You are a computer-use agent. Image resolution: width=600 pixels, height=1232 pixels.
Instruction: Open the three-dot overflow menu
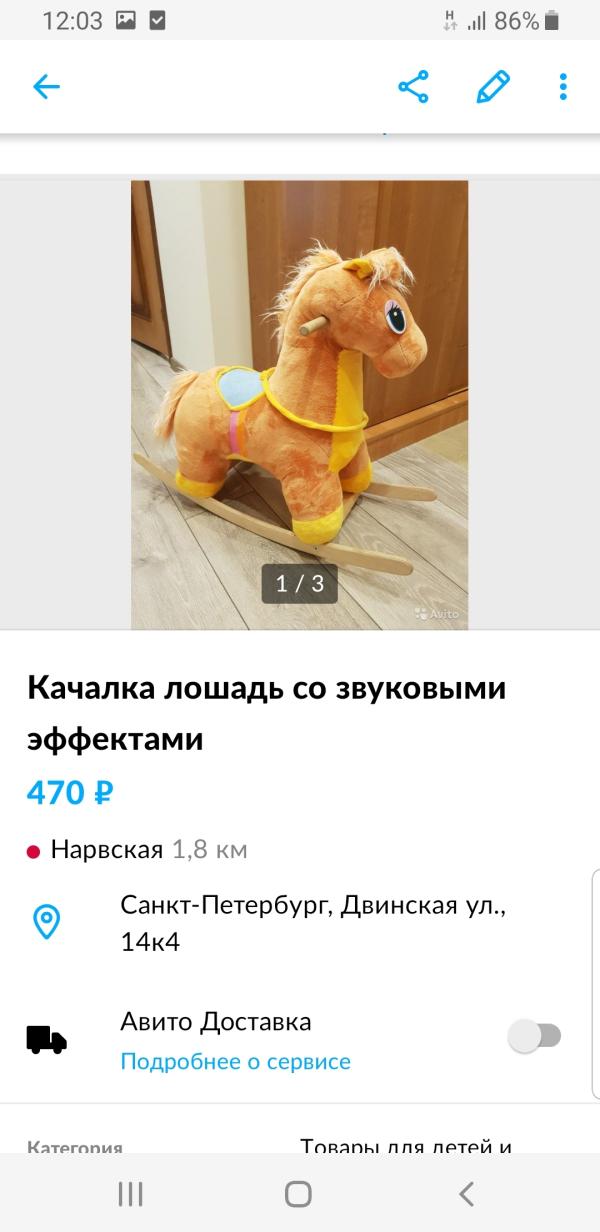563,87
